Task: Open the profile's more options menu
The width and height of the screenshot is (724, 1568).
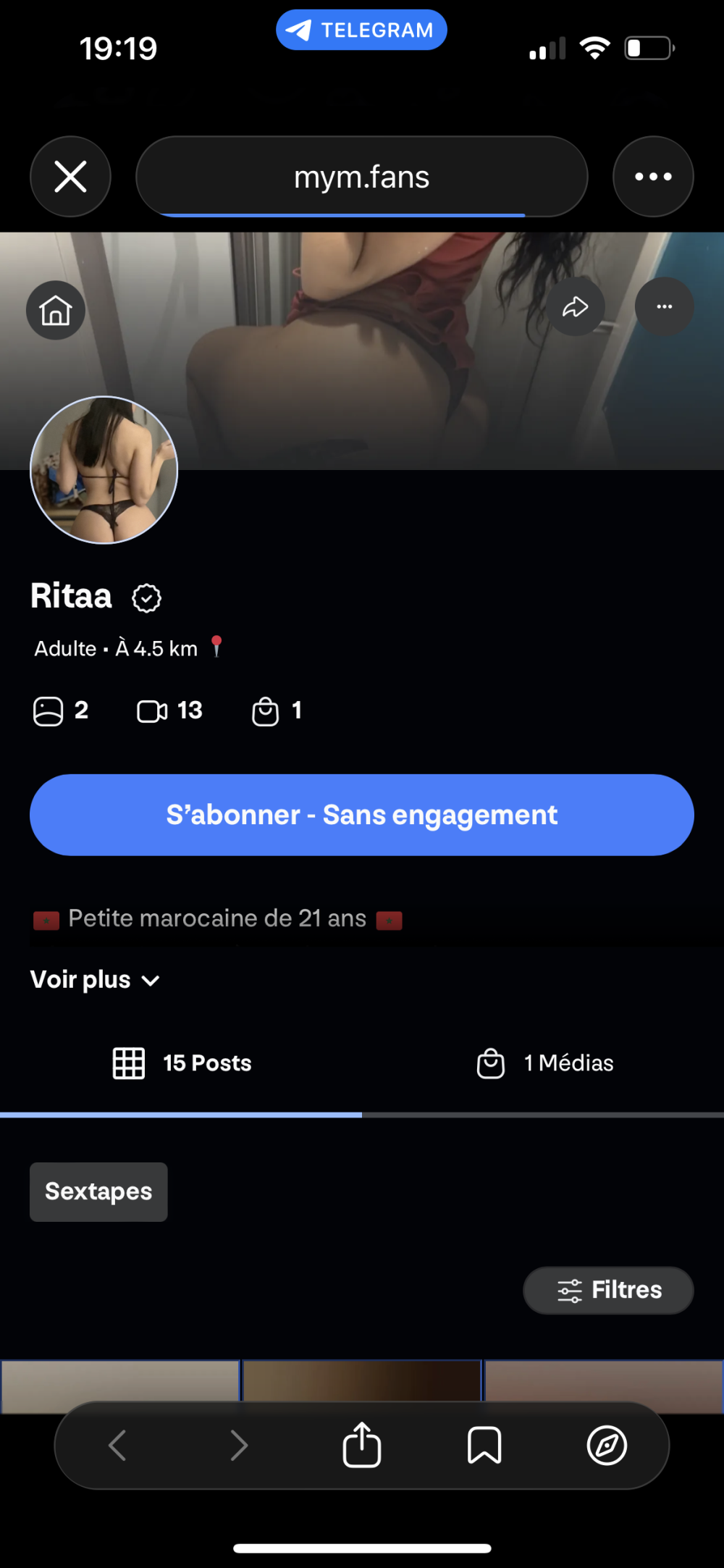Action: [664, 307]
